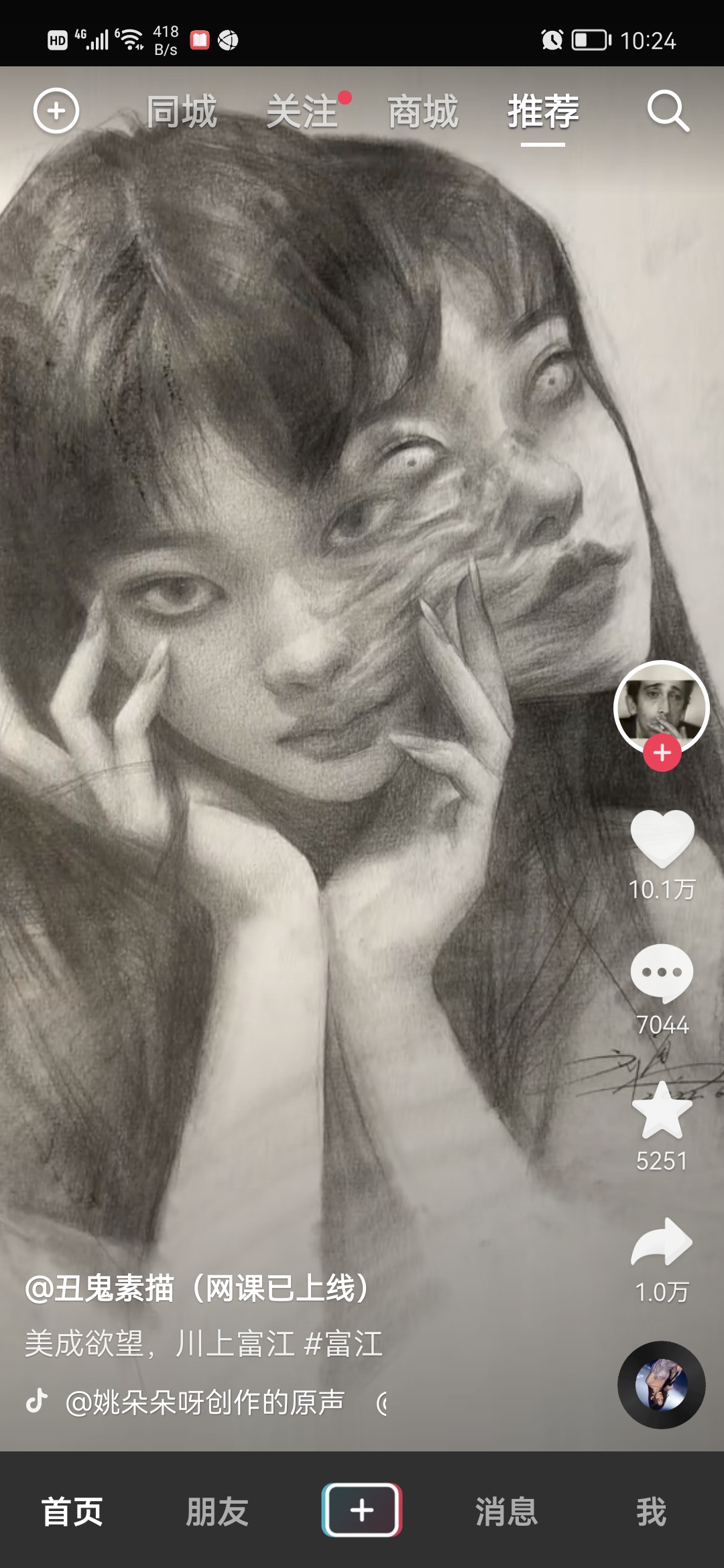Switch to the 关注 tab

(x=302, y=111)
